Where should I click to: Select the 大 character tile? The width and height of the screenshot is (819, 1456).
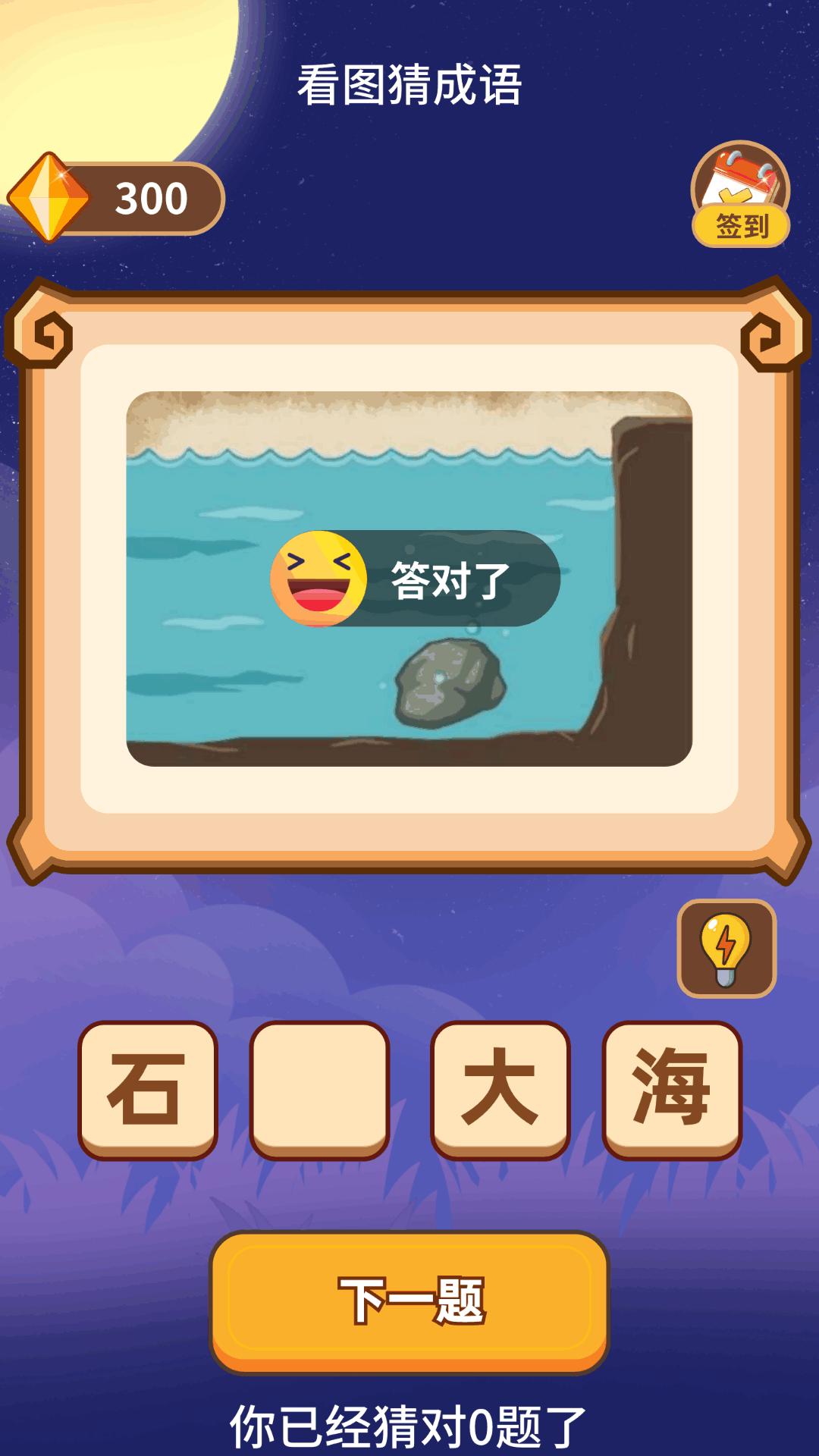500,1089
